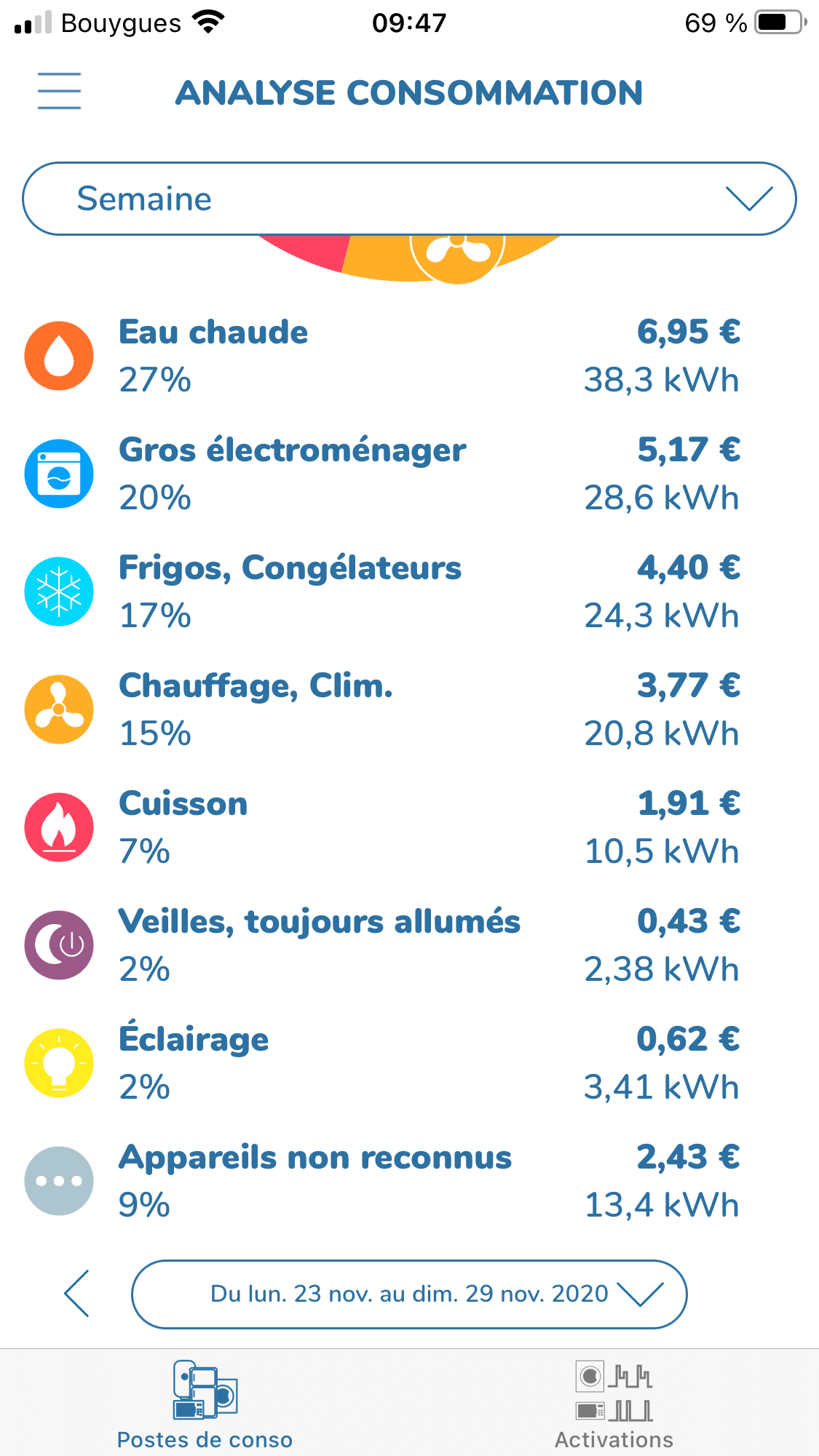This screenshot has height=1456, width=819.
Task: Go to the previous week
Action: 76,1294
